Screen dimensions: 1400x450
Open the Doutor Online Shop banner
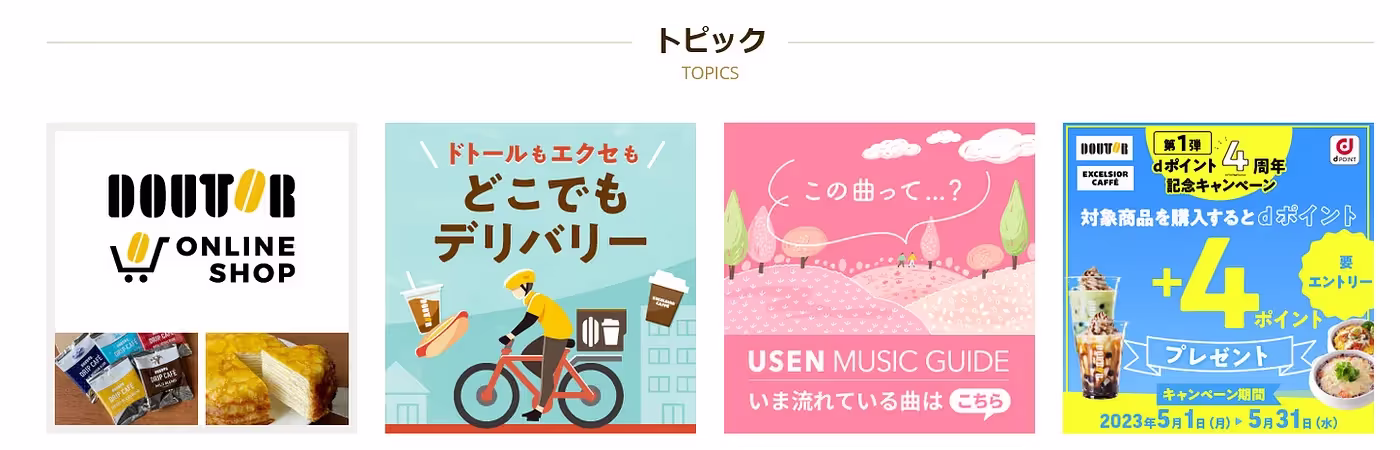[x=201, y=278]
